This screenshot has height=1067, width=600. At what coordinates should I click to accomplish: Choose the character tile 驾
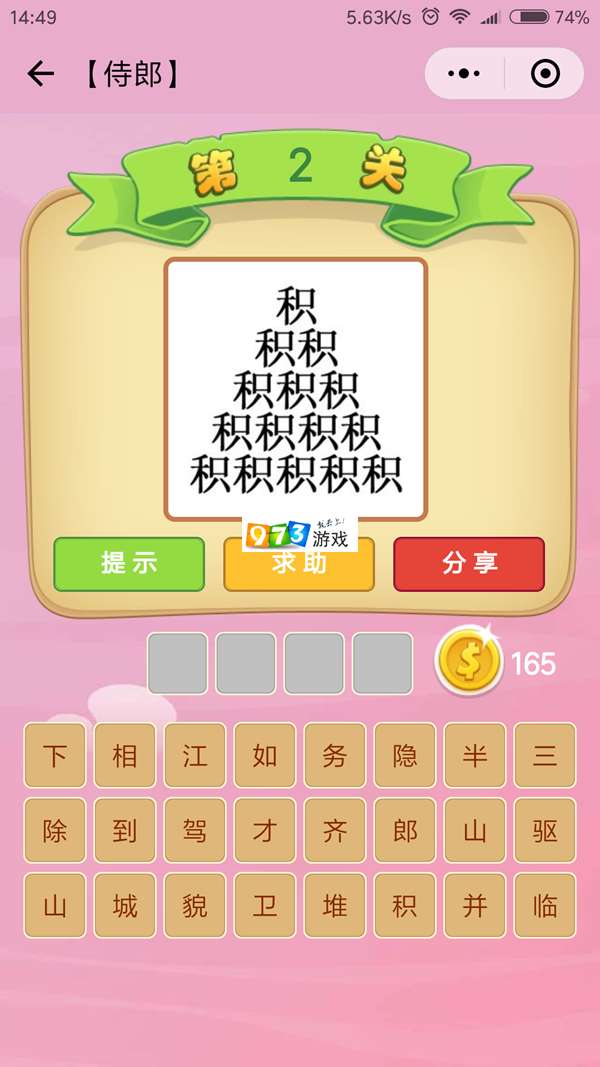tap(195, 830)
